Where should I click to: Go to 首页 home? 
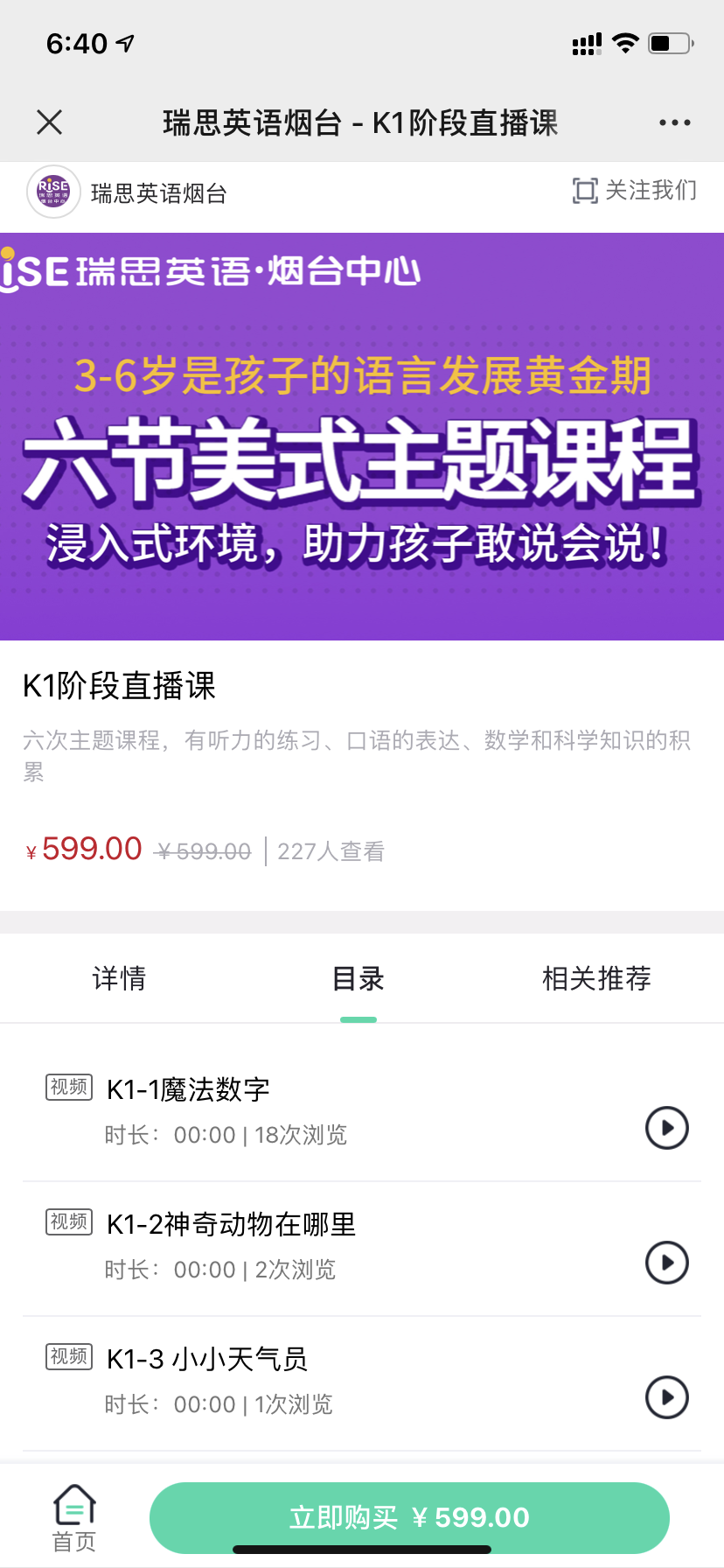point(74,1518)
